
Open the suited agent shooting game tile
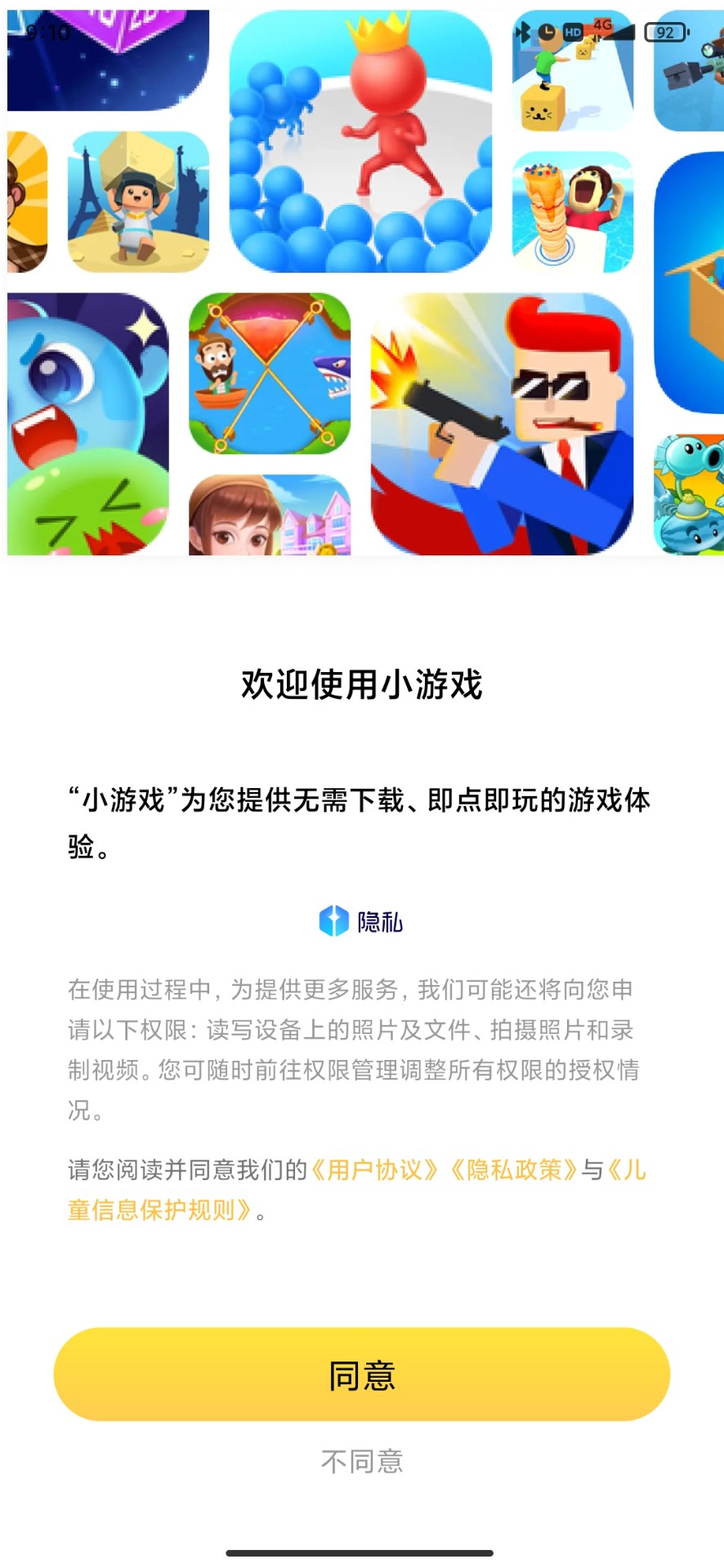(x=503, y=425)
